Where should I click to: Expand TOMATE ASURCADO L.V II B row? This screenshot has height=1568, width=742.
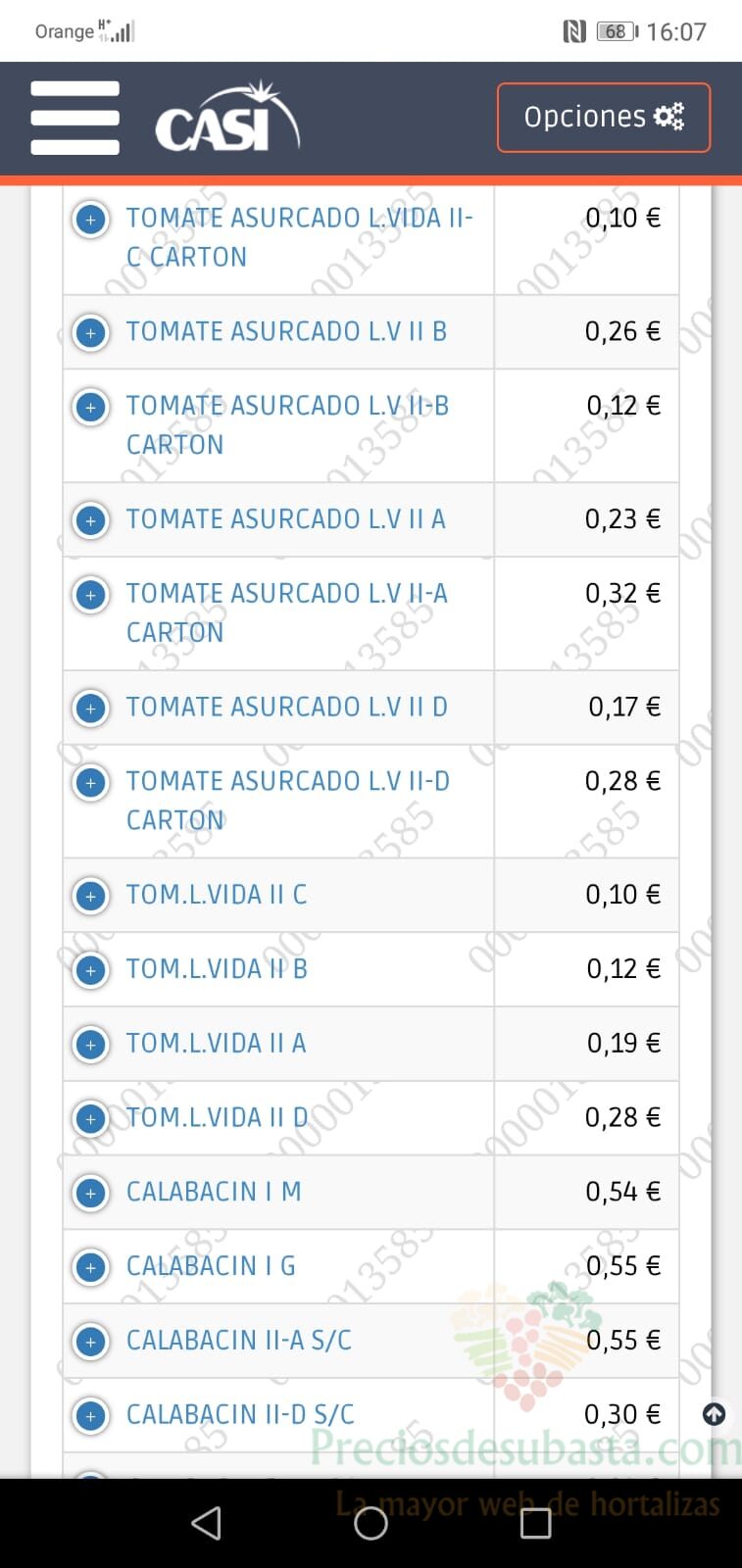(91, 332)
